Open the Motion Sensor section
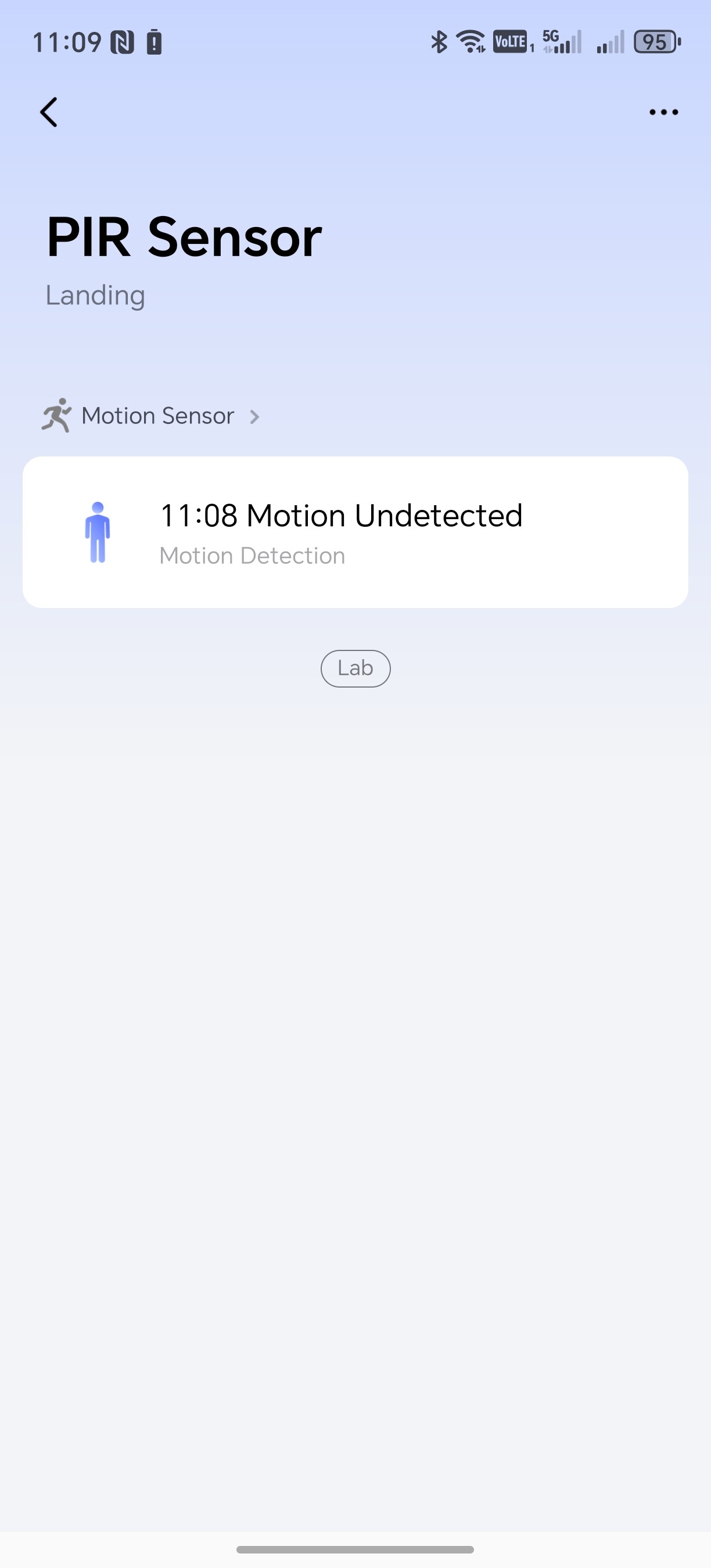This screenshot has width=711, height=1568. 150,416
